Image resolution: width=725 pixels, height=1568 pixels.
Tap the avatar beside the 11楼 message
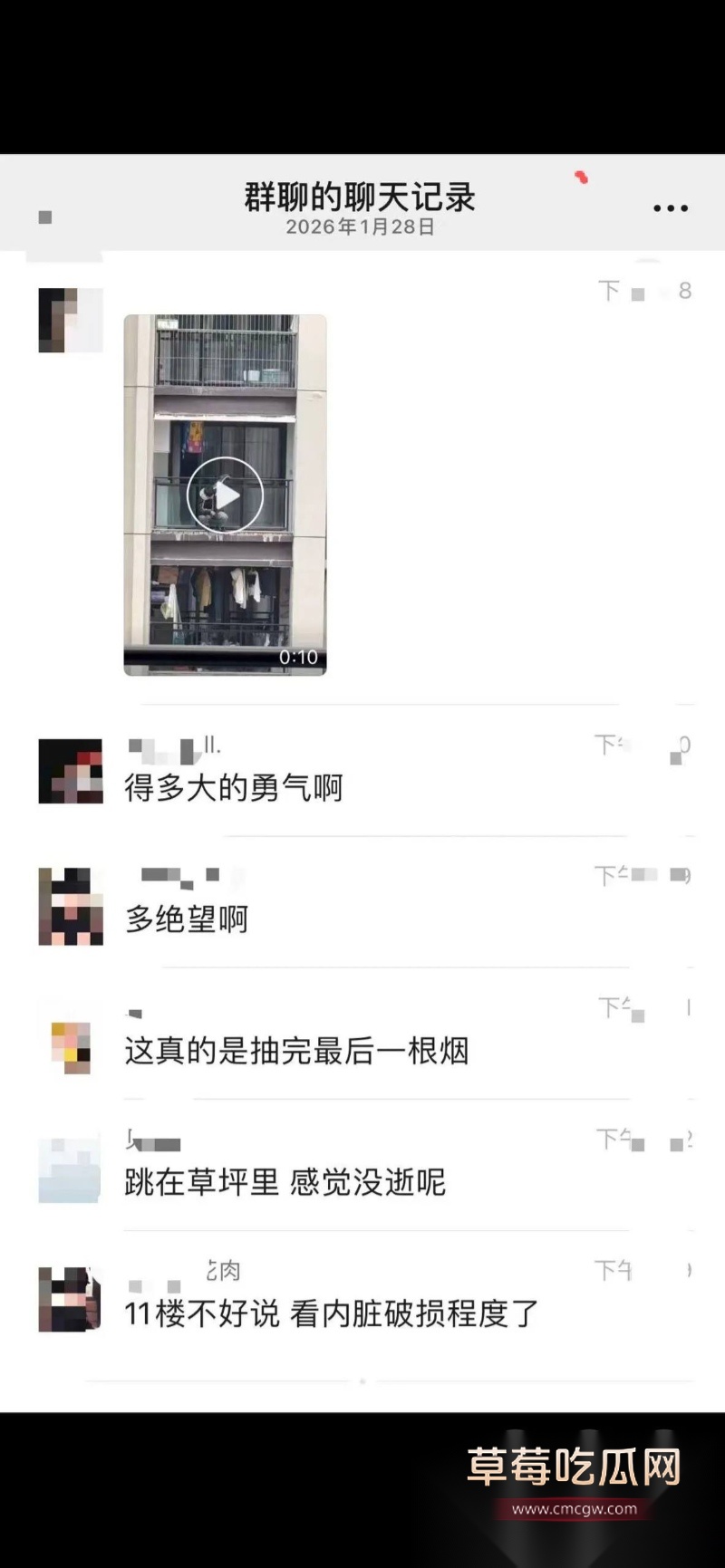[x=69, y=1297]
